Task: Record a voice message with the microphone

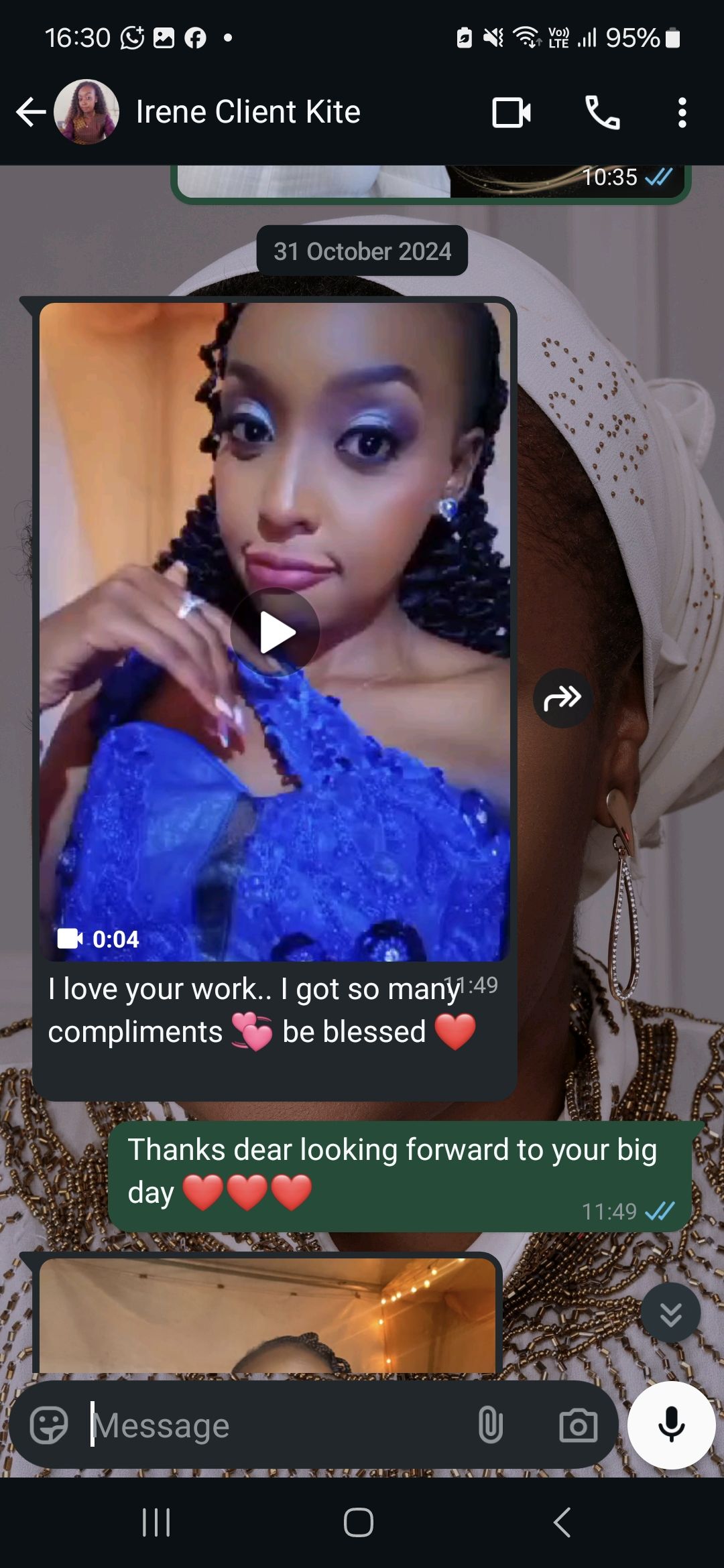Action: tap(671, 1425)
